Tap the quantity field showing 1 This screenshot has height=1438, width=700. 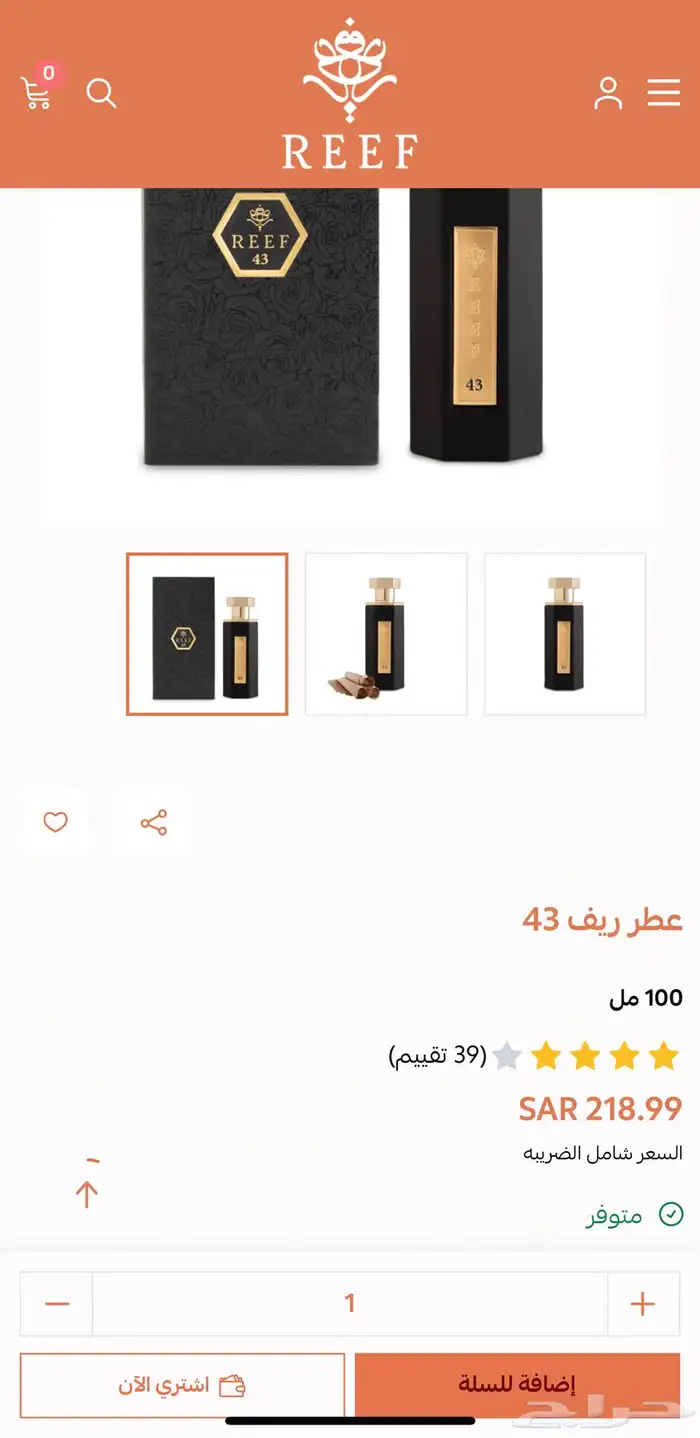(x=350, y=1304)
